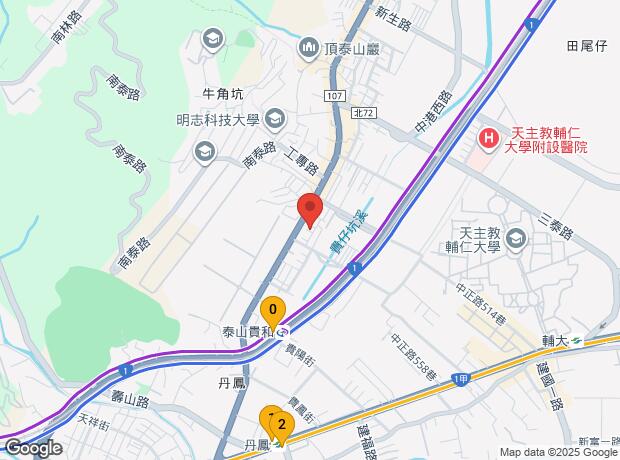620x460 pixels.
Task: Tap the 輔大 metro station icon
Action: (x=576, y=341)
